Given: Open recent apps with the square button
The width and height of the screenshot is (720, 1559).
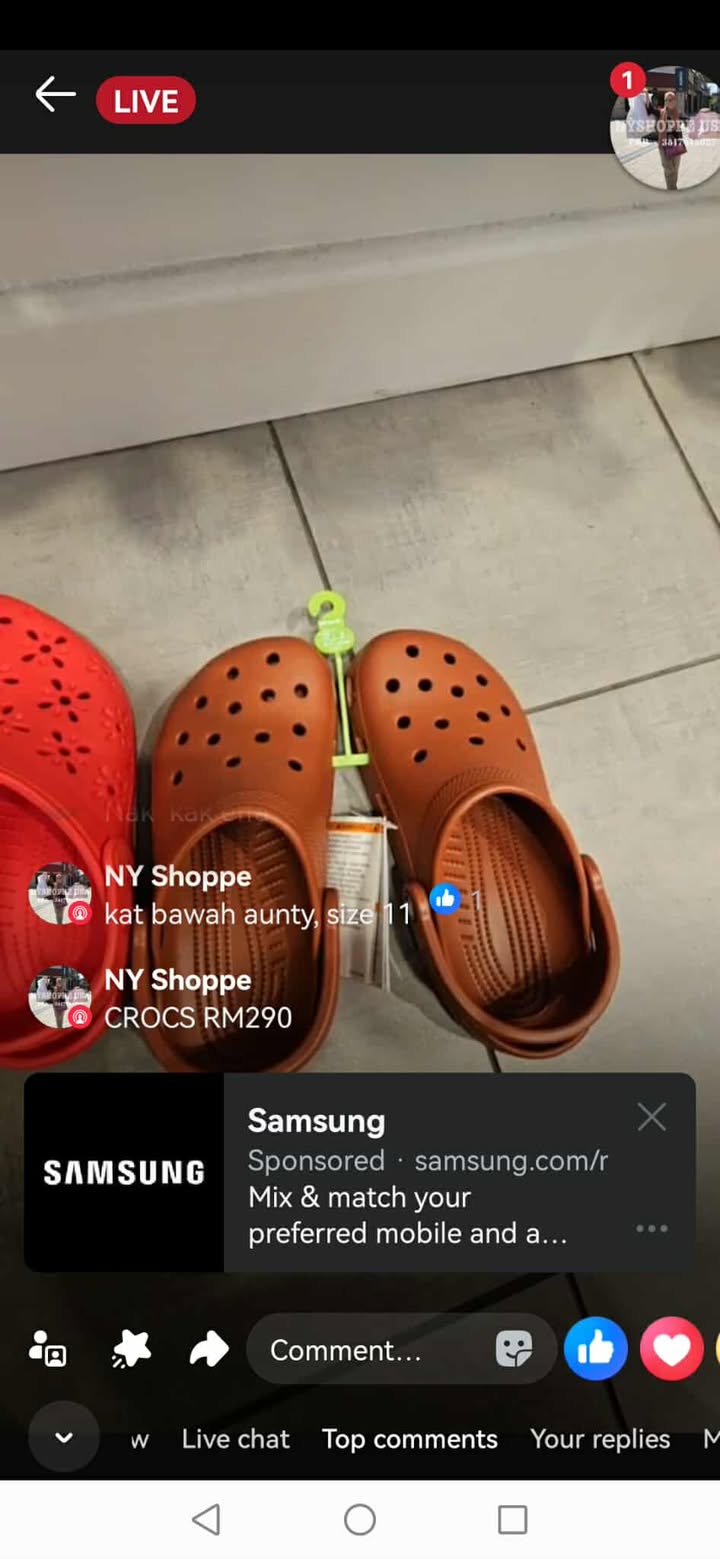Looking at the screenshot, I should tap(512, 1520).
